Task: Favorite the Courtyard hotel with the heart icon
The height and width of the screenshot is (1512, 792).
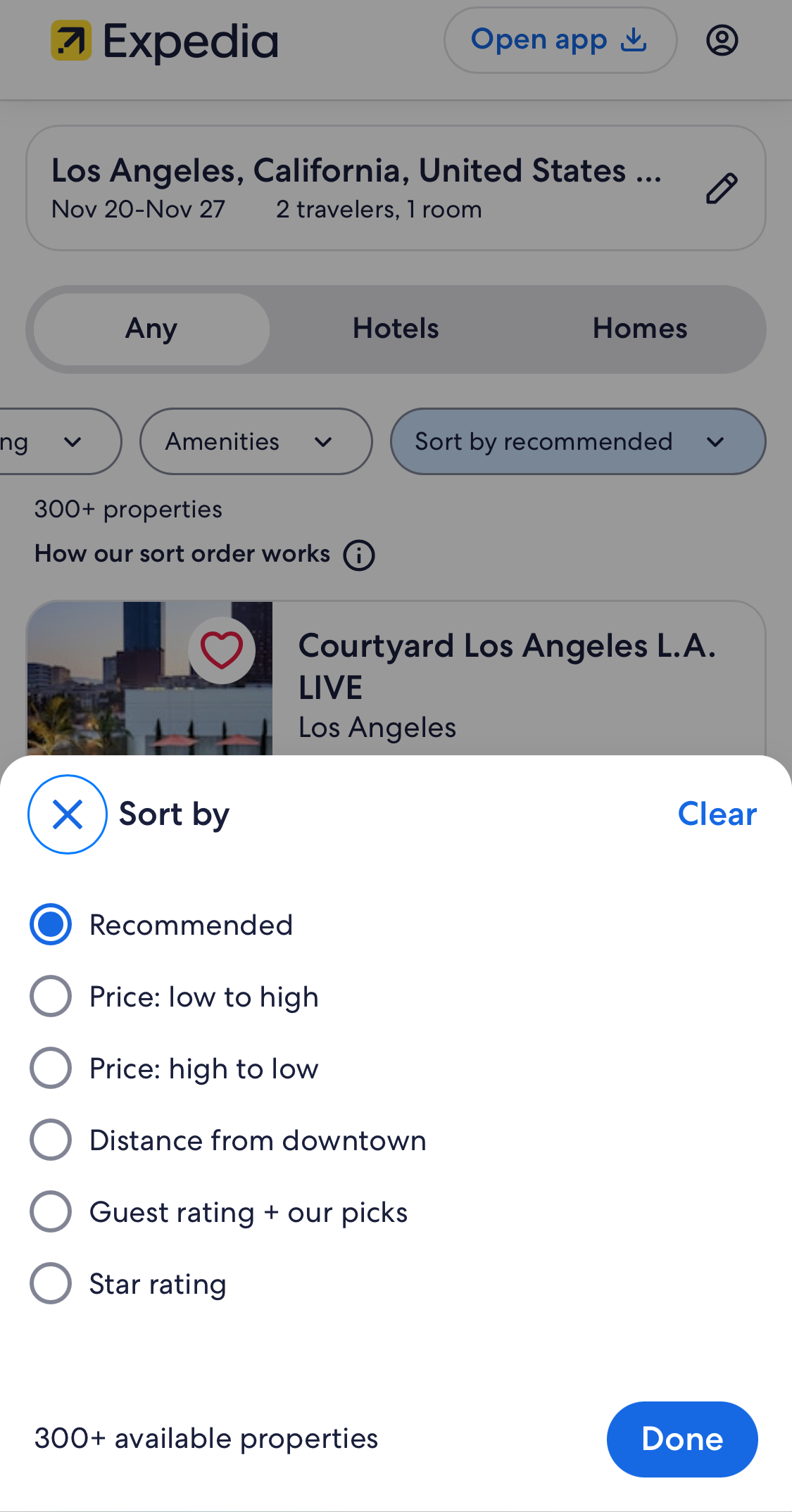Action: 222,650
